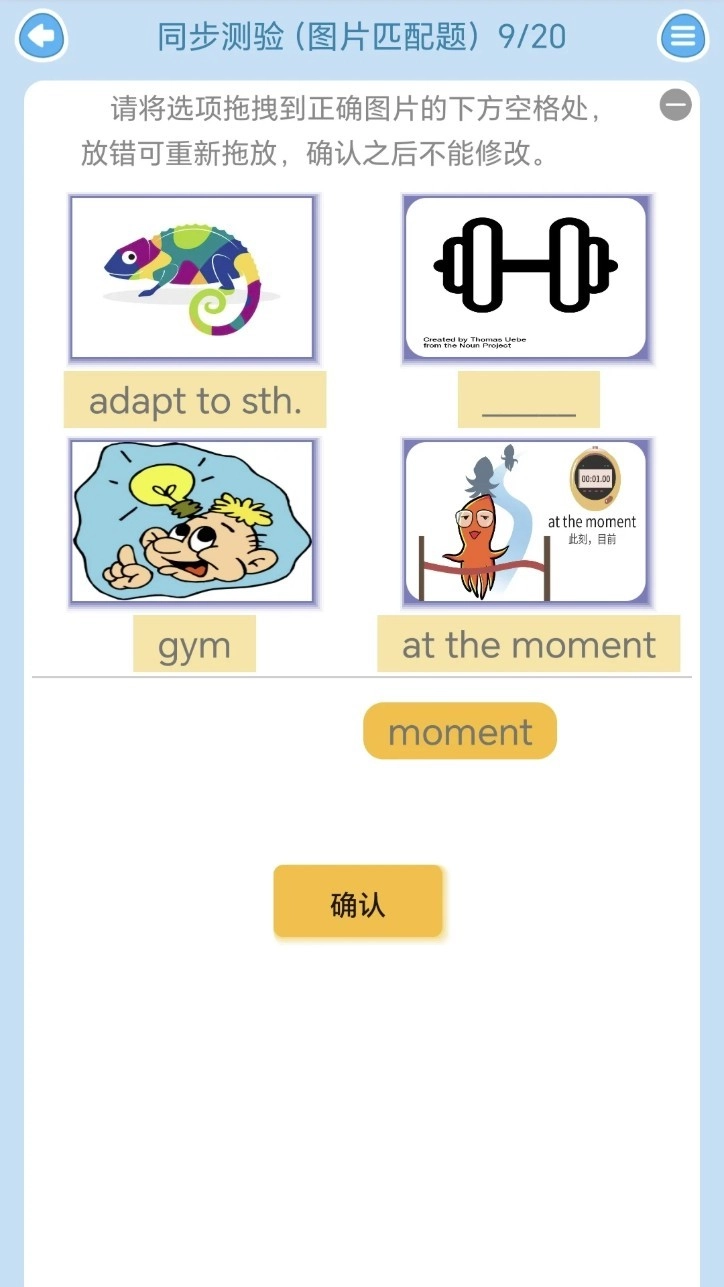Screen dimensions: 724x1287
Task: Click the lightbulb idea picture card
Action: tap(192, 521)
